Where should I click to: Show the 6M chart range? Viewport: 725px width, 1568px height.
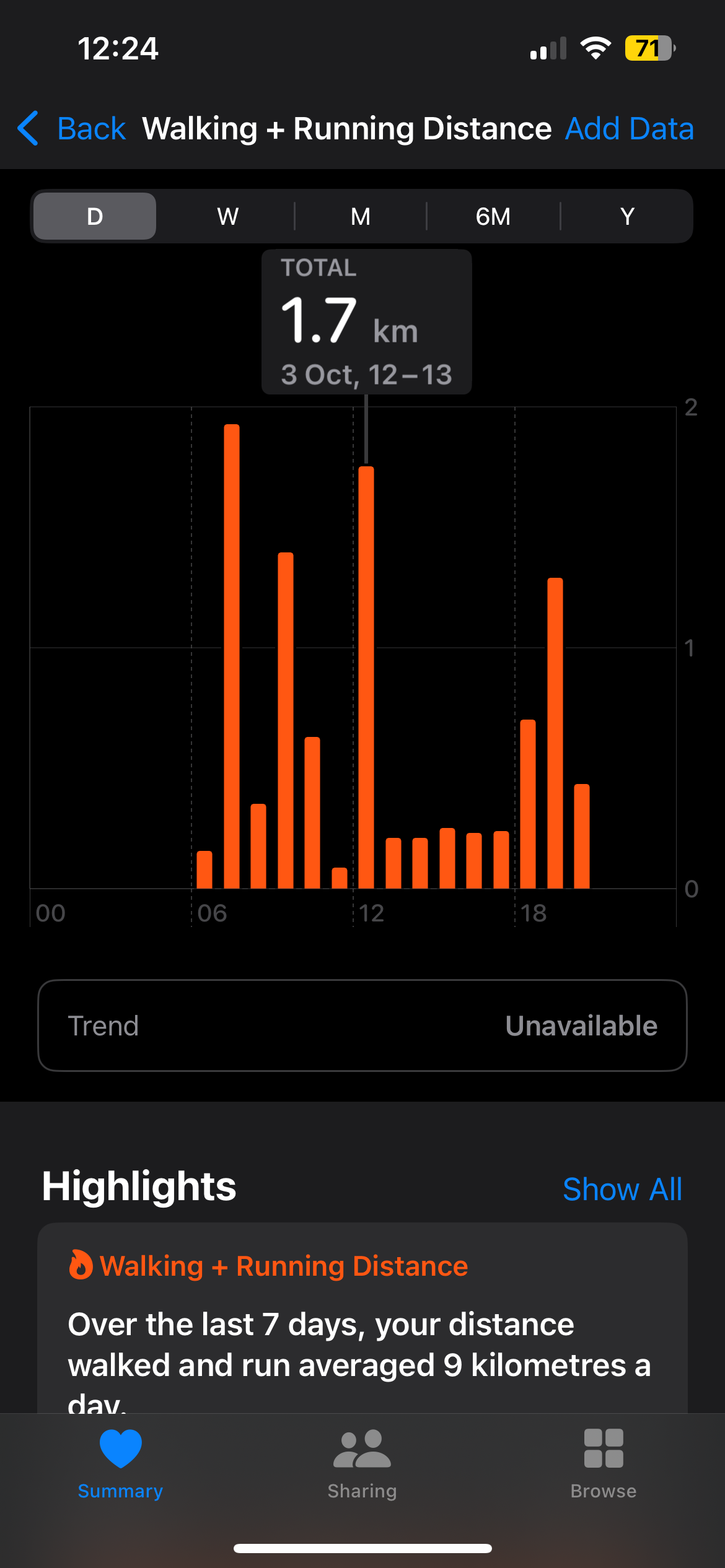(x=493, y=216)
